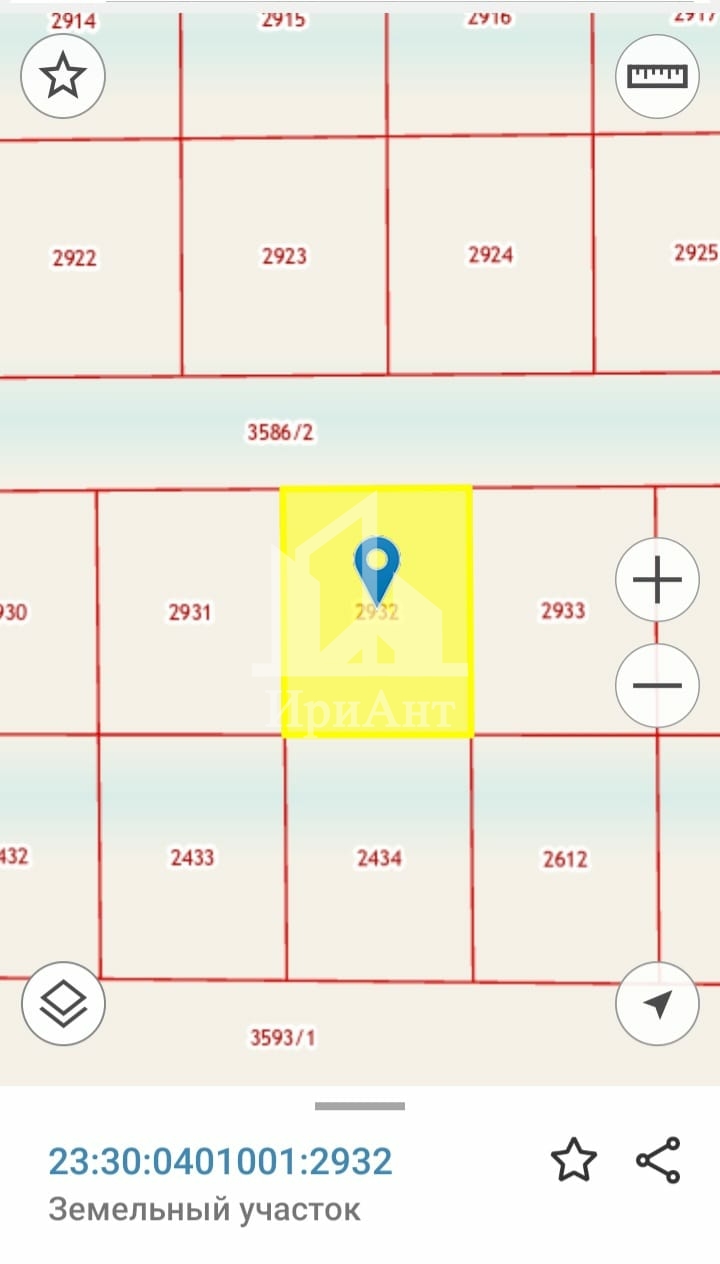
Task: Zoom out of the map
Action: [x=657, y=686]
